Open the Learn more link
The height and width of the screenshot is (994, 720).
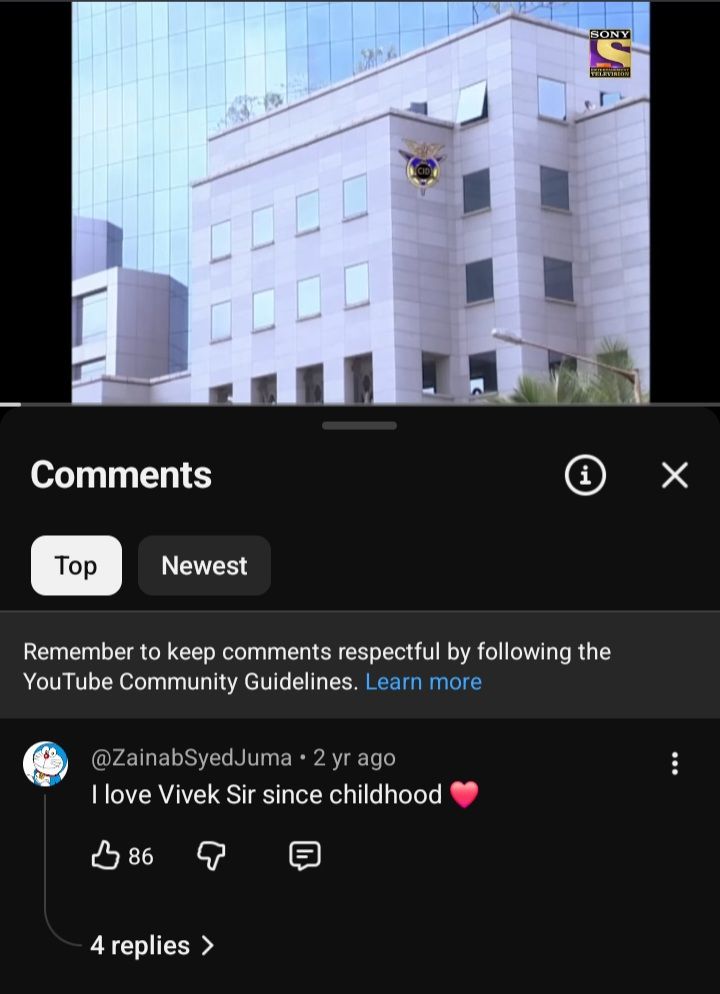(x=423, y=682)
